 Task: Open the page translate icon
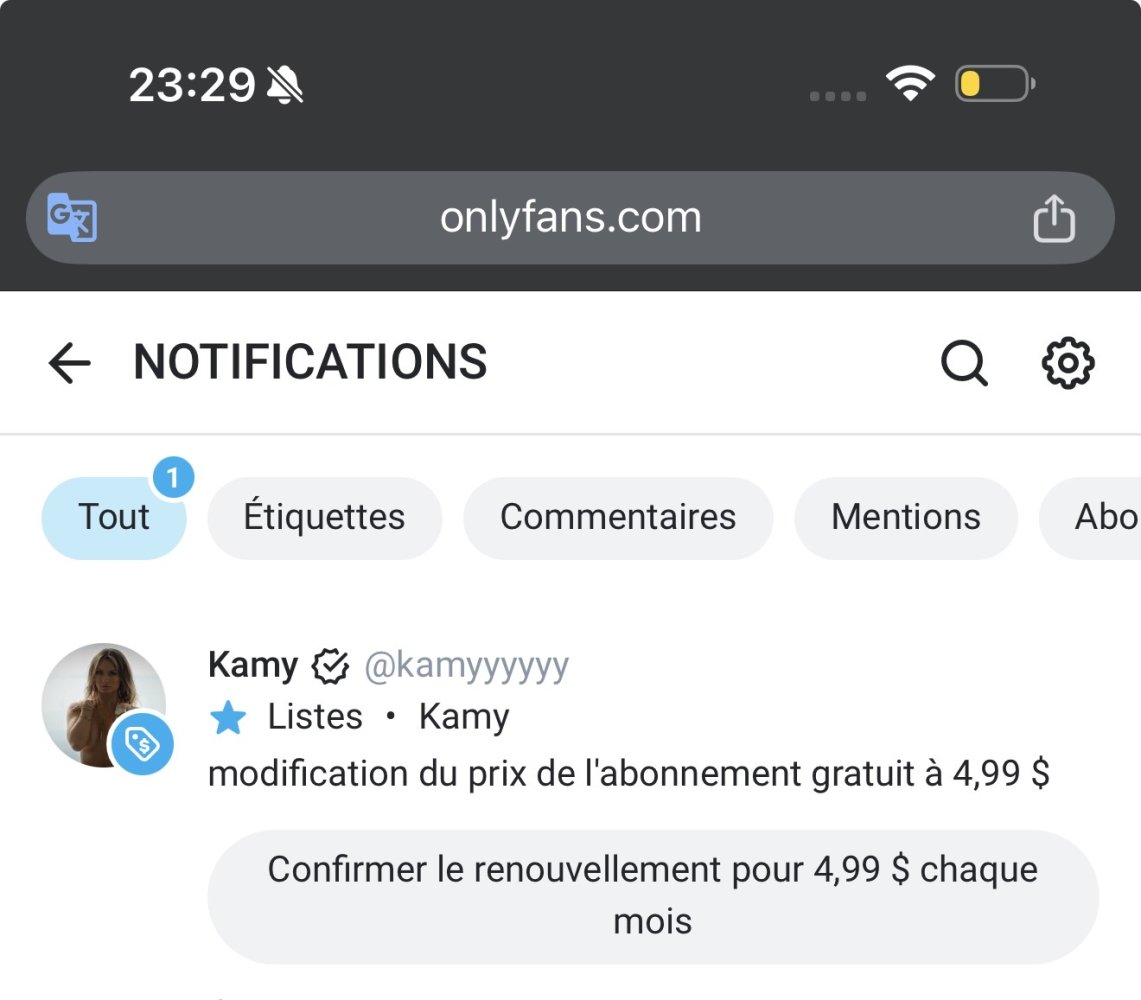(72, 218)
